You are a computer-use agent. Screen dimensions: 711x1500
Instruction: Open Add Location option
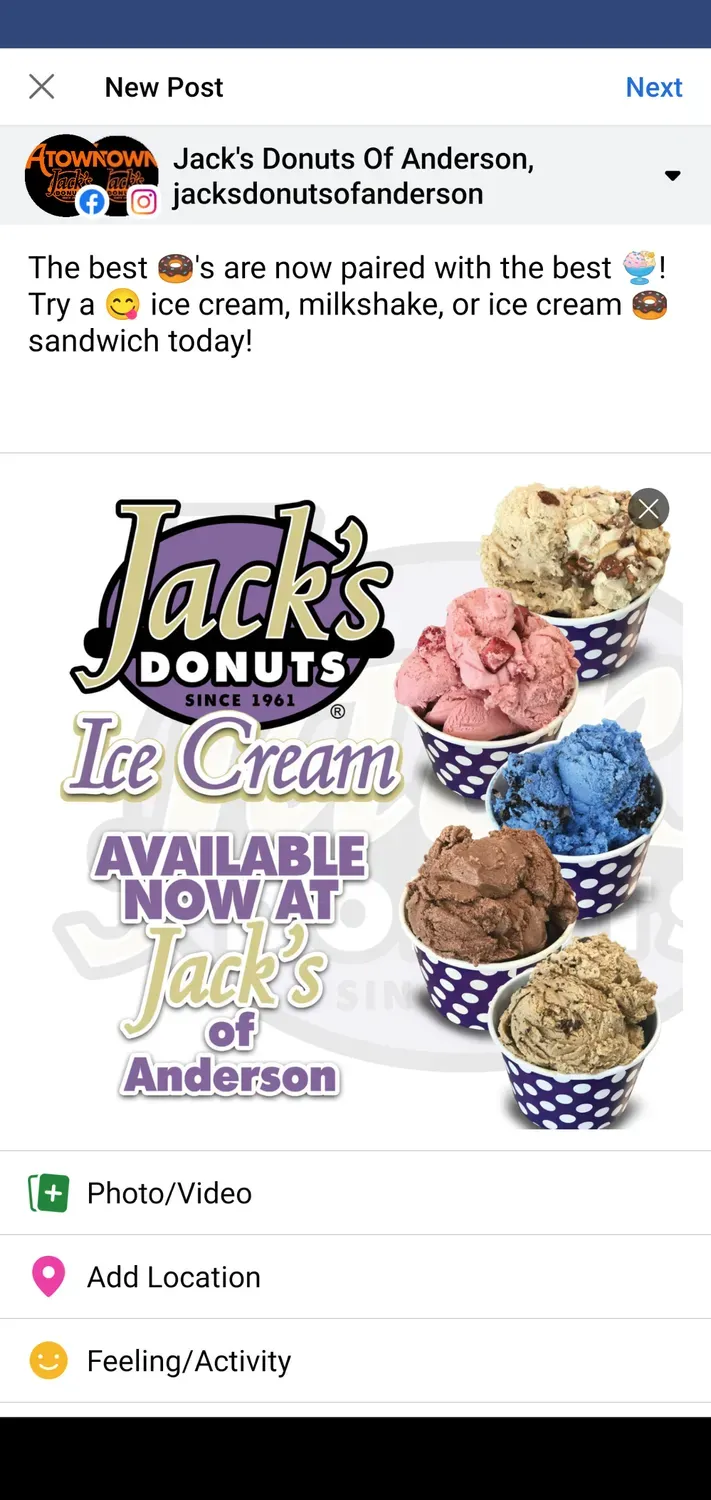point(174,1277)
